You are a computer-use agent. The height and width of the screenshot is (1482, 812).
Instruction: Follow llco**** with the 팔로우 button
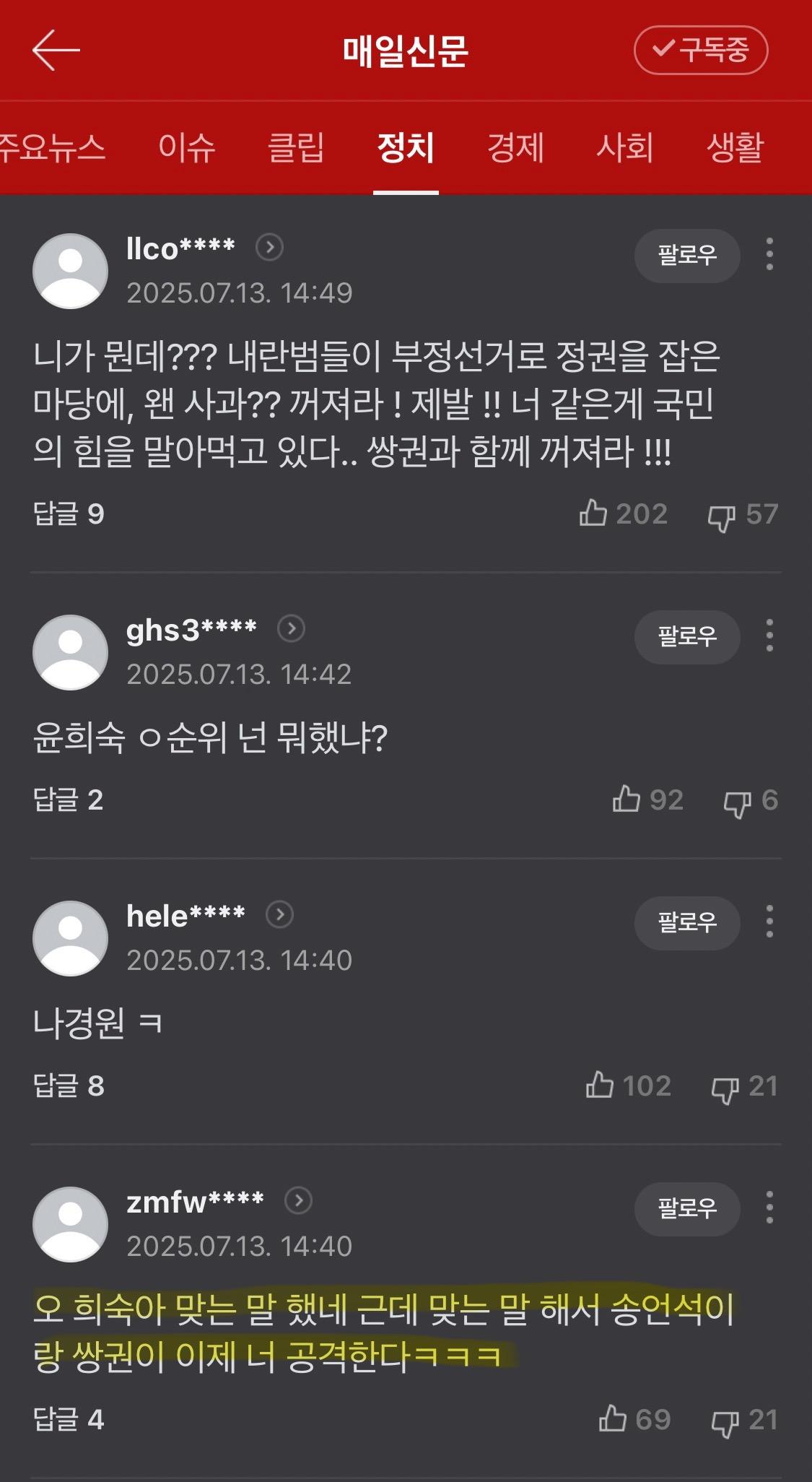tap(686, 256)
